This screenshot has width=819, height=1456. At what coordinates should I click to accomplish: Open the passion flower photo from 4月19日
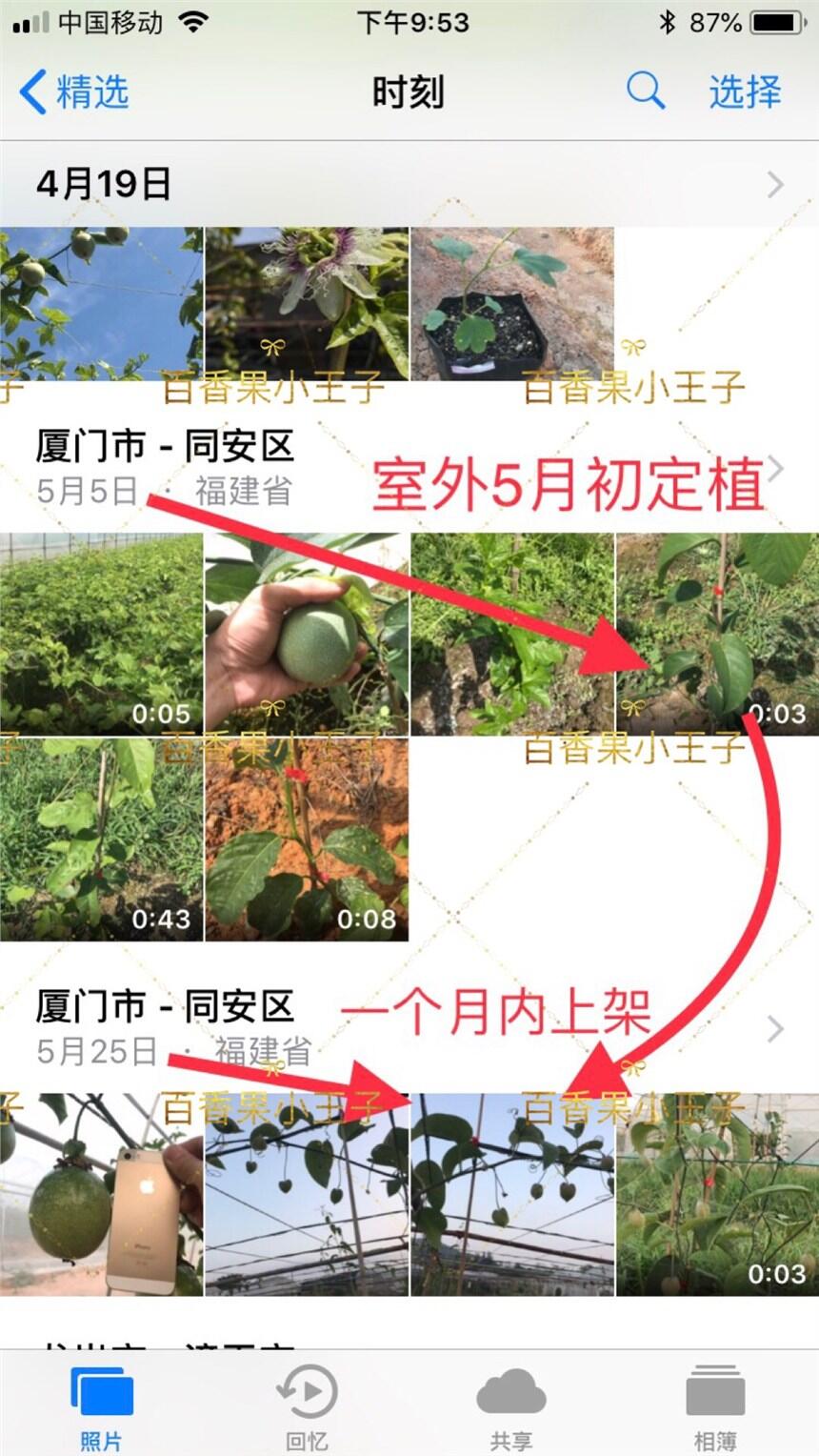(307, 304)
